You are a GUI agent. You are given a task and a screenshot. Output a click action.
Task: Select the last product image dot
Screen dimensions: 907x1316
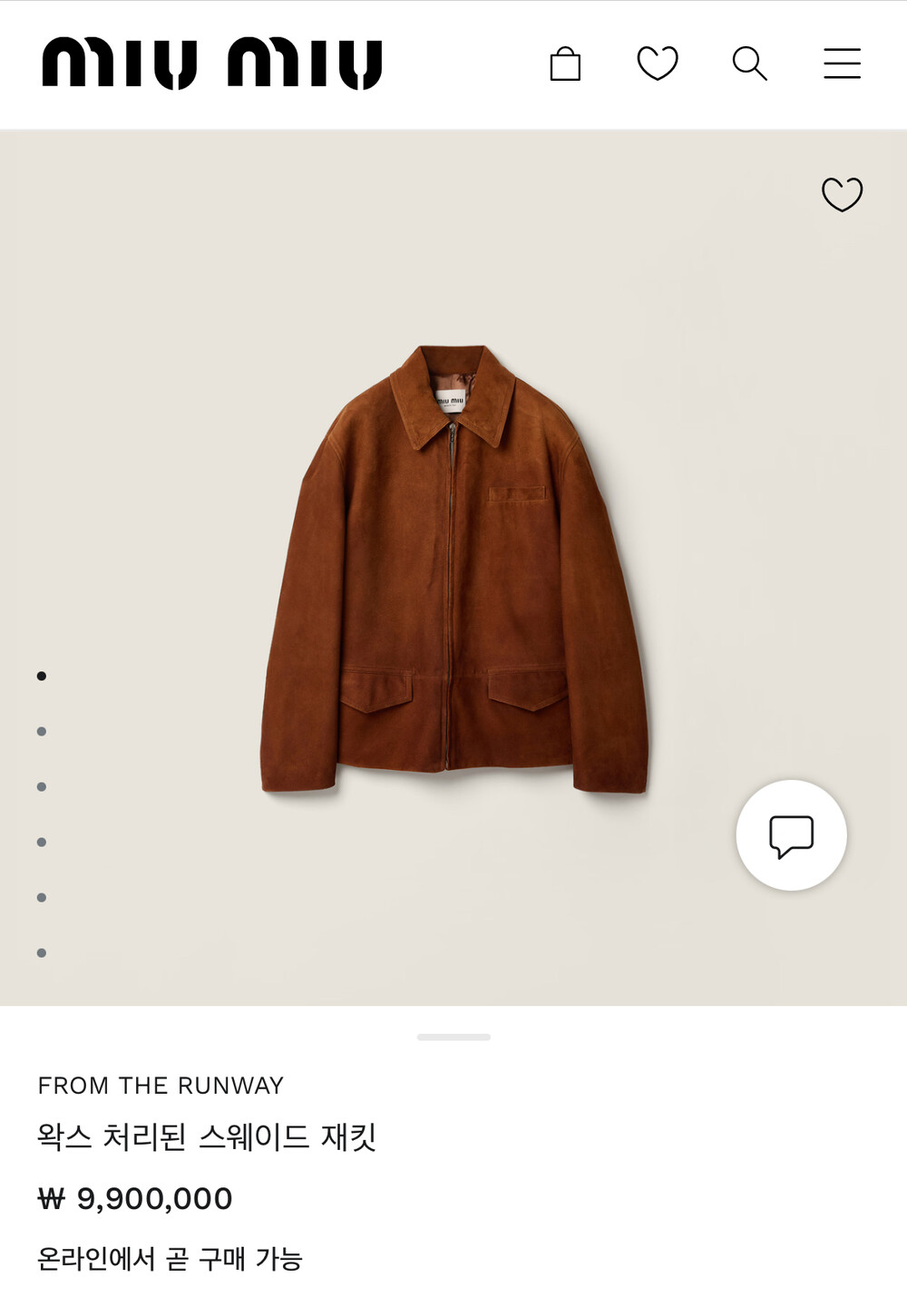coord(42,952)
